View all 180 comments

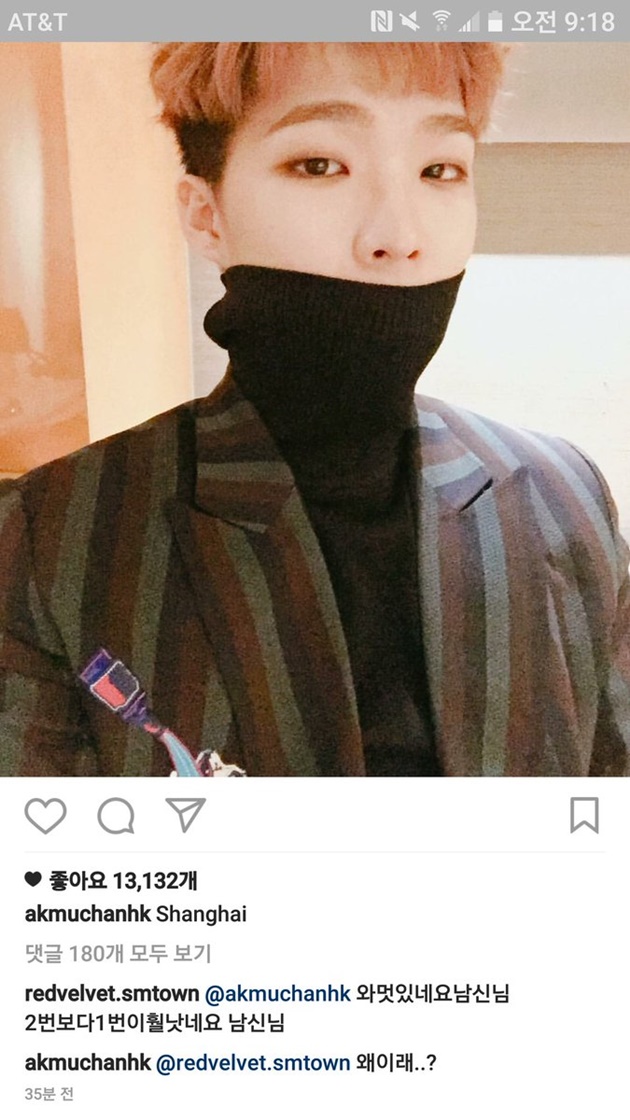point(118,954)
